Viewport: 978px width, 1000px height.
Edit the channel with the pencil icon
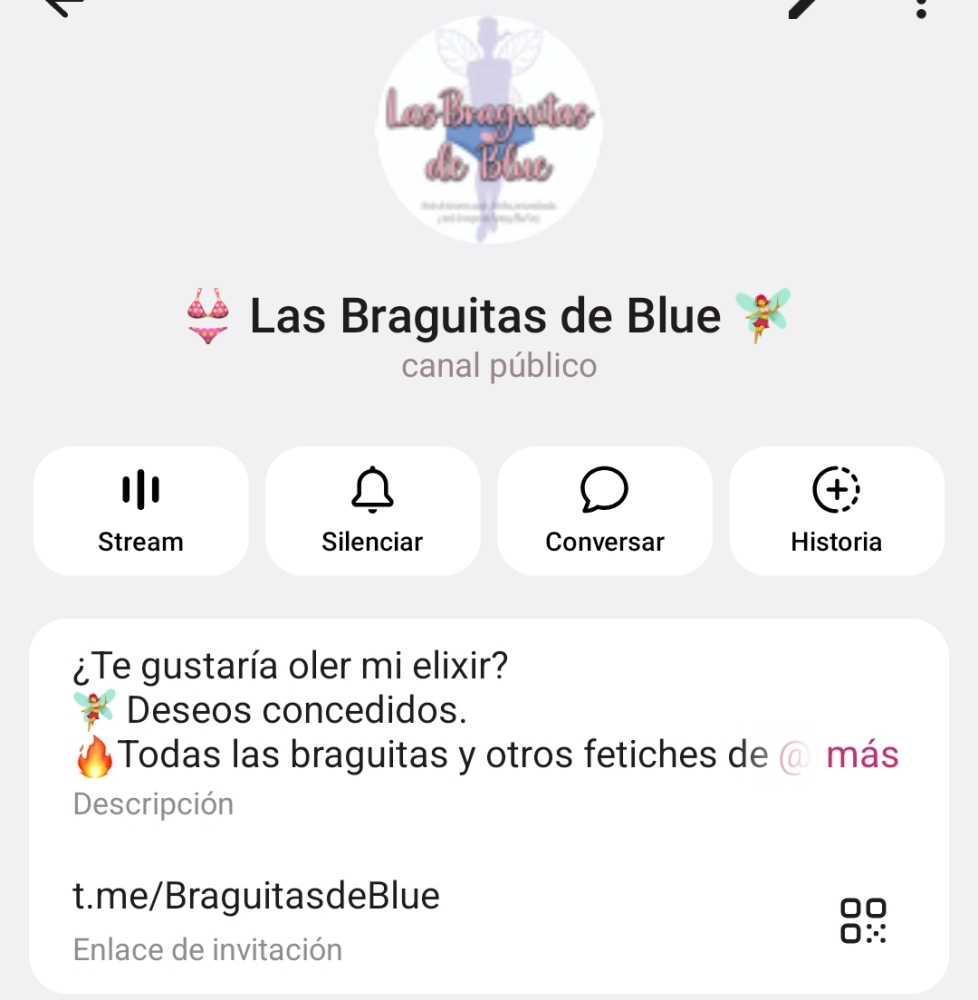[808, 6]
